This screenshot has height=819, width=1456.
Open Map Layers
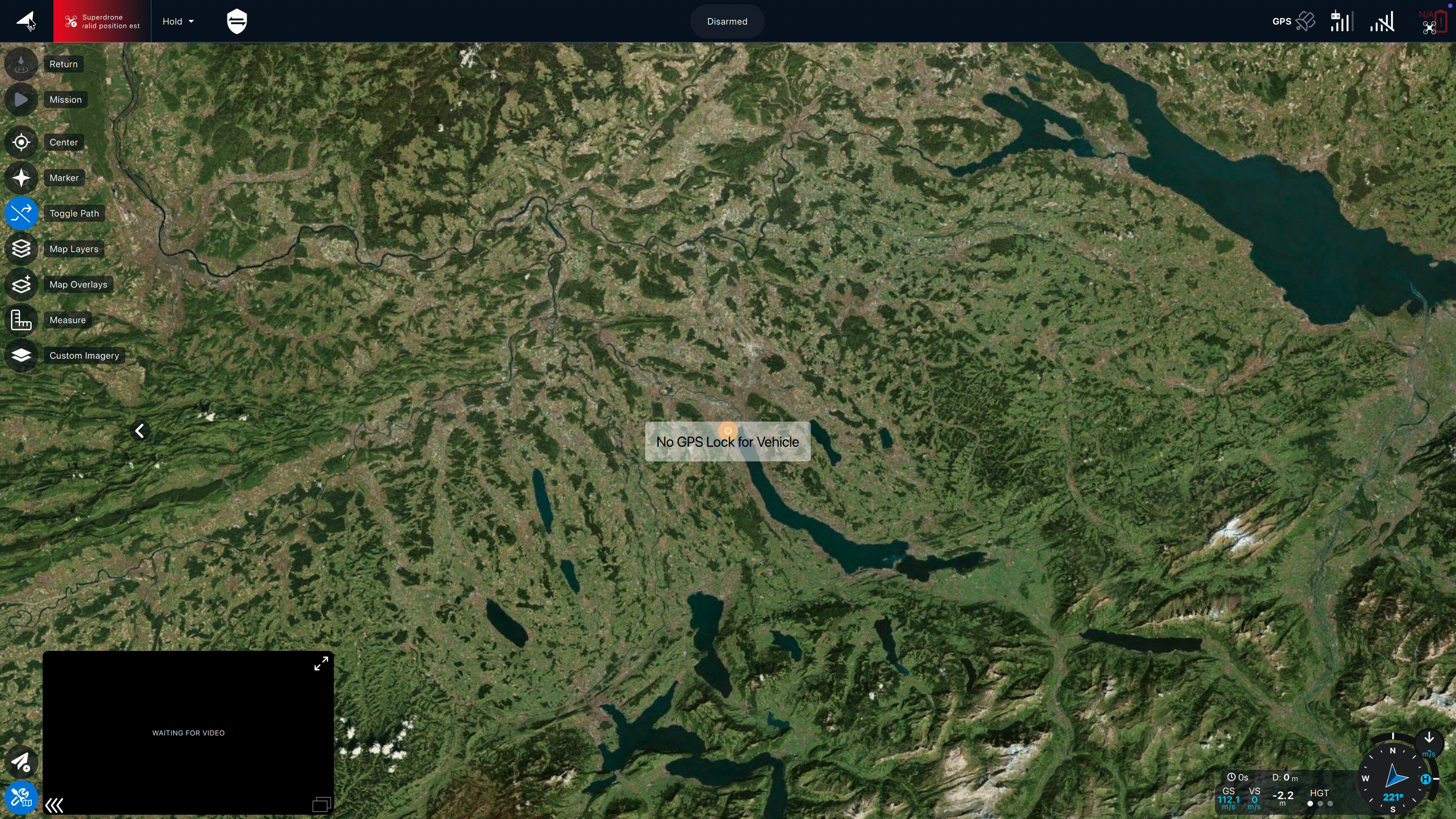click(x=21, y=249)
